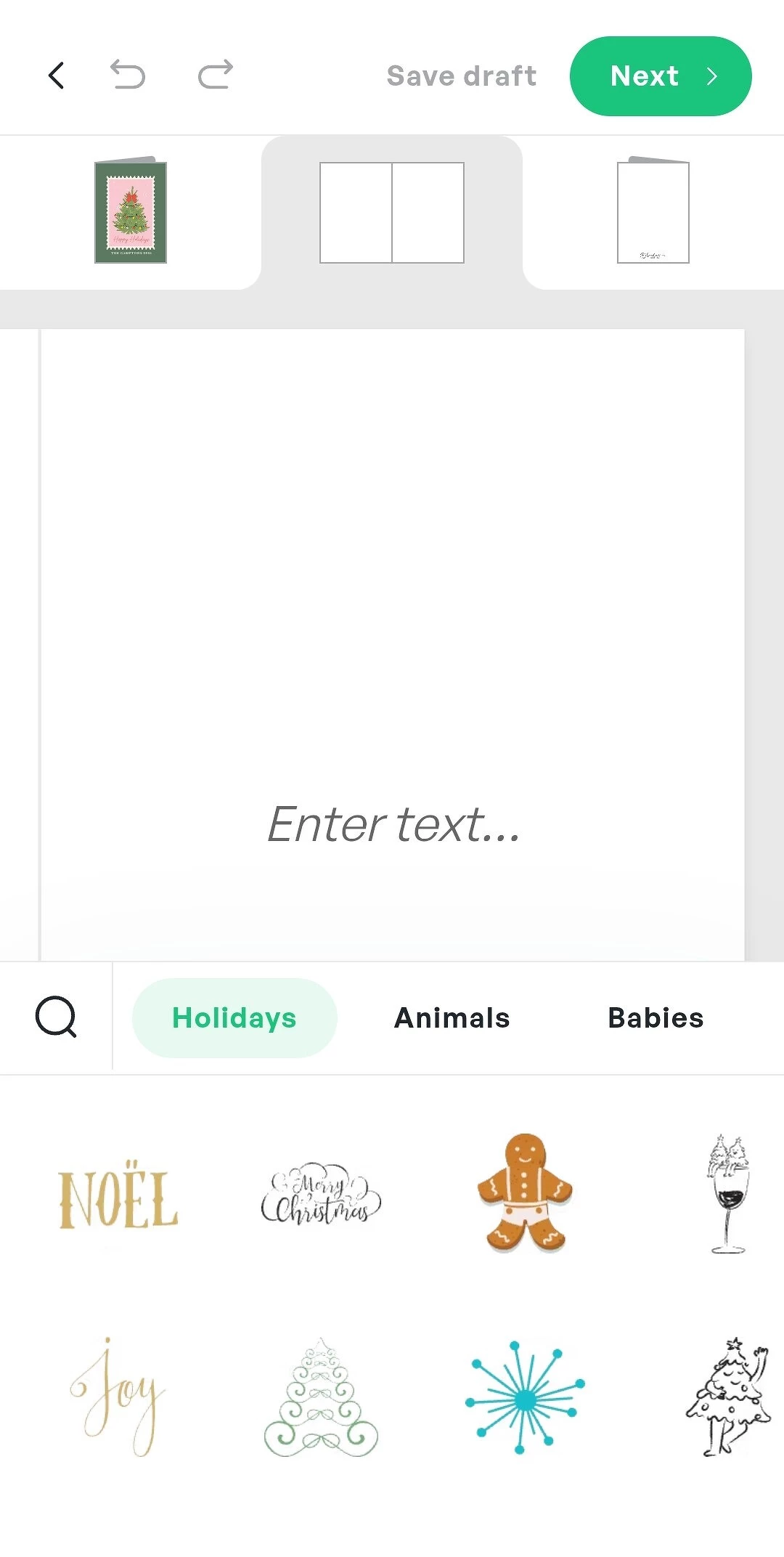Go back from the card editor
Viewport: 784px width, 1557px height.
point(57,76)
